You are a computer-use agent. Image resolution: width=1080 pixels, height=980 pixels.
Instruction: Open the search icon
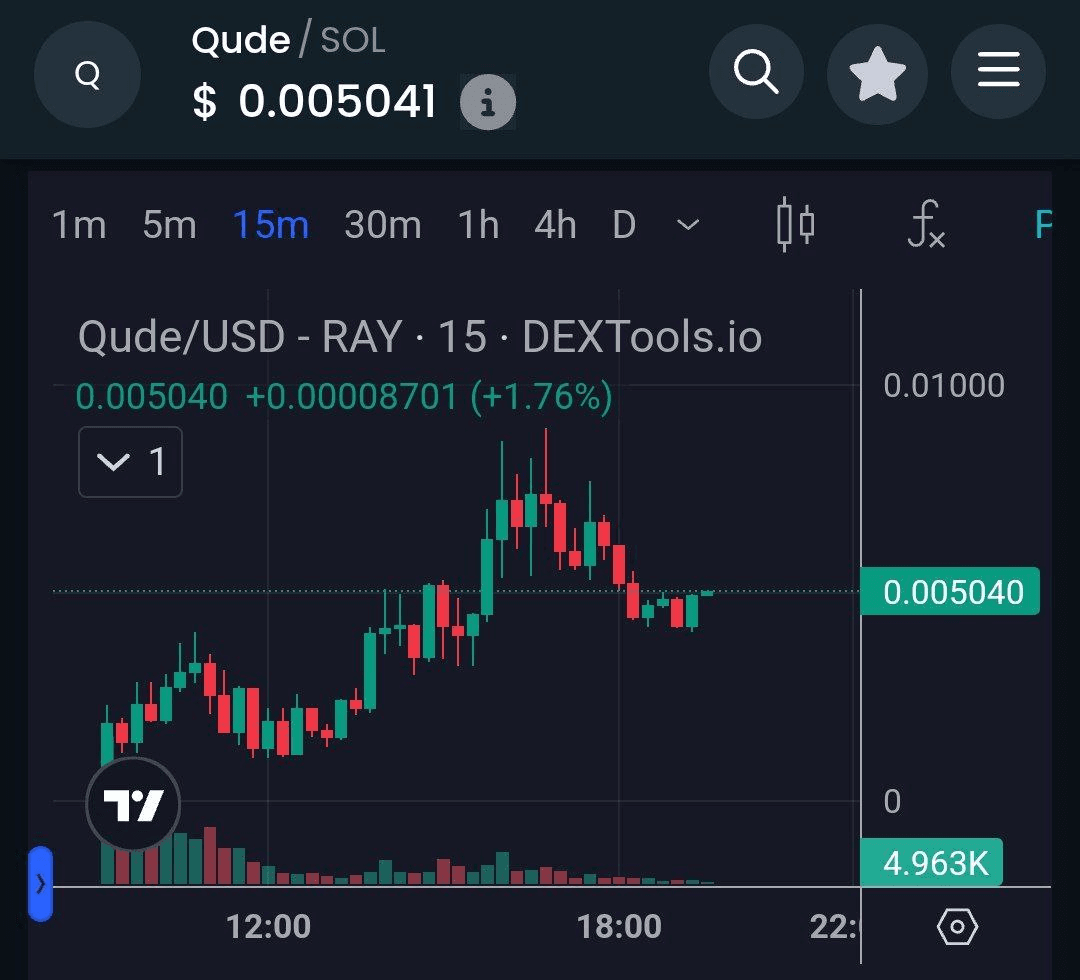[x=757, y=73]
